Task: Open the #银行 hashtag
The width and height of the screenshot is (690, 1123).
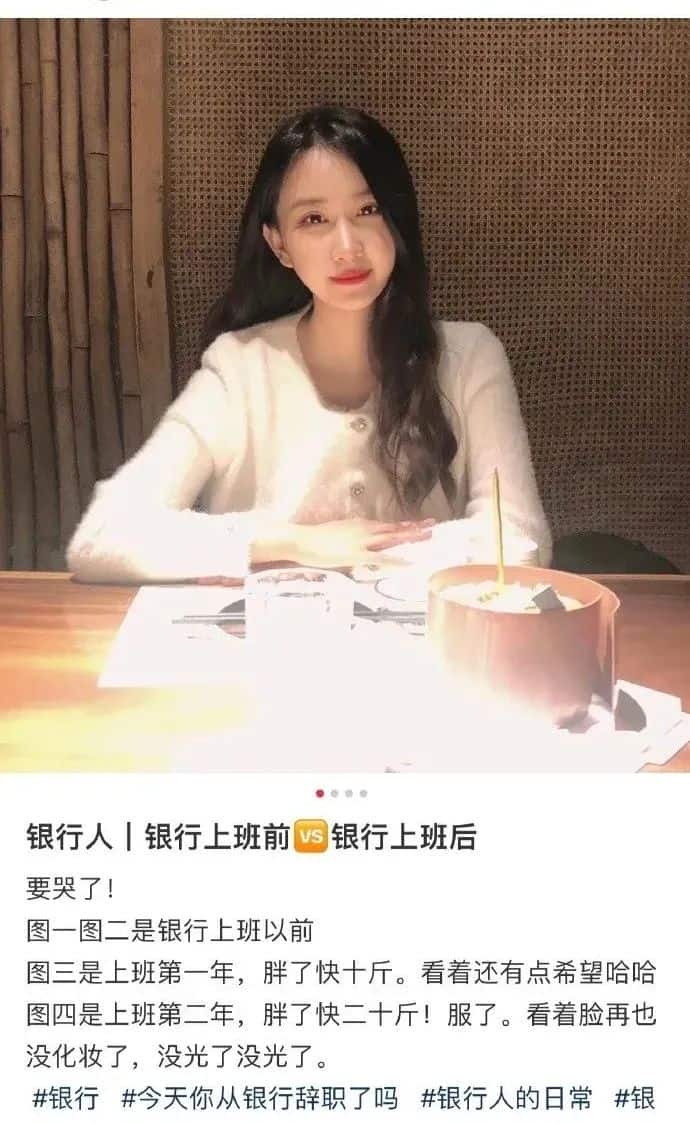Action: [66, 1098]
